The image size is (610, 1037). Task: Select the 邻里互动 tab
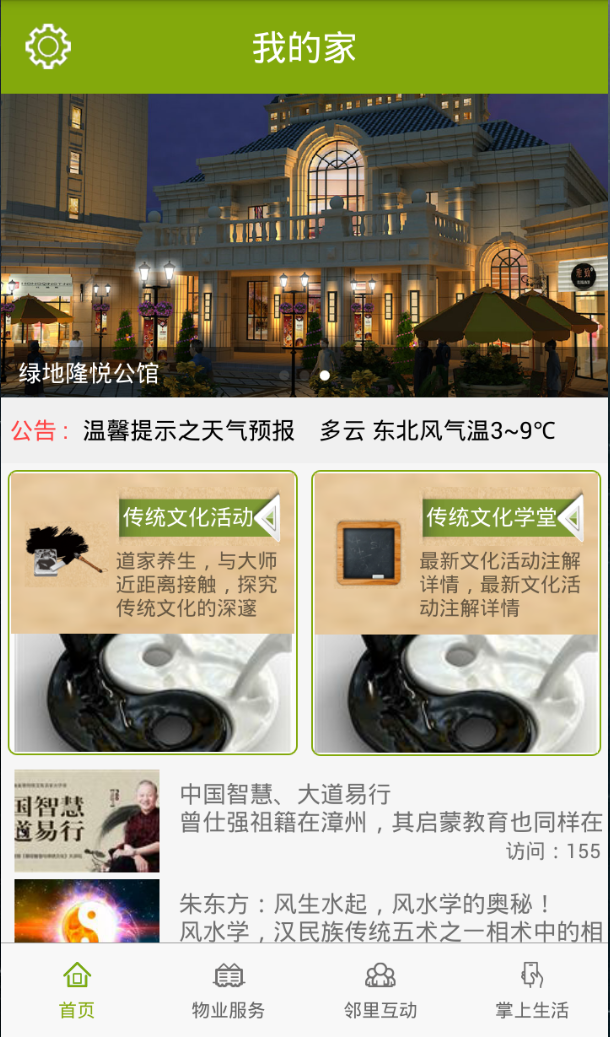pos(380,990)
